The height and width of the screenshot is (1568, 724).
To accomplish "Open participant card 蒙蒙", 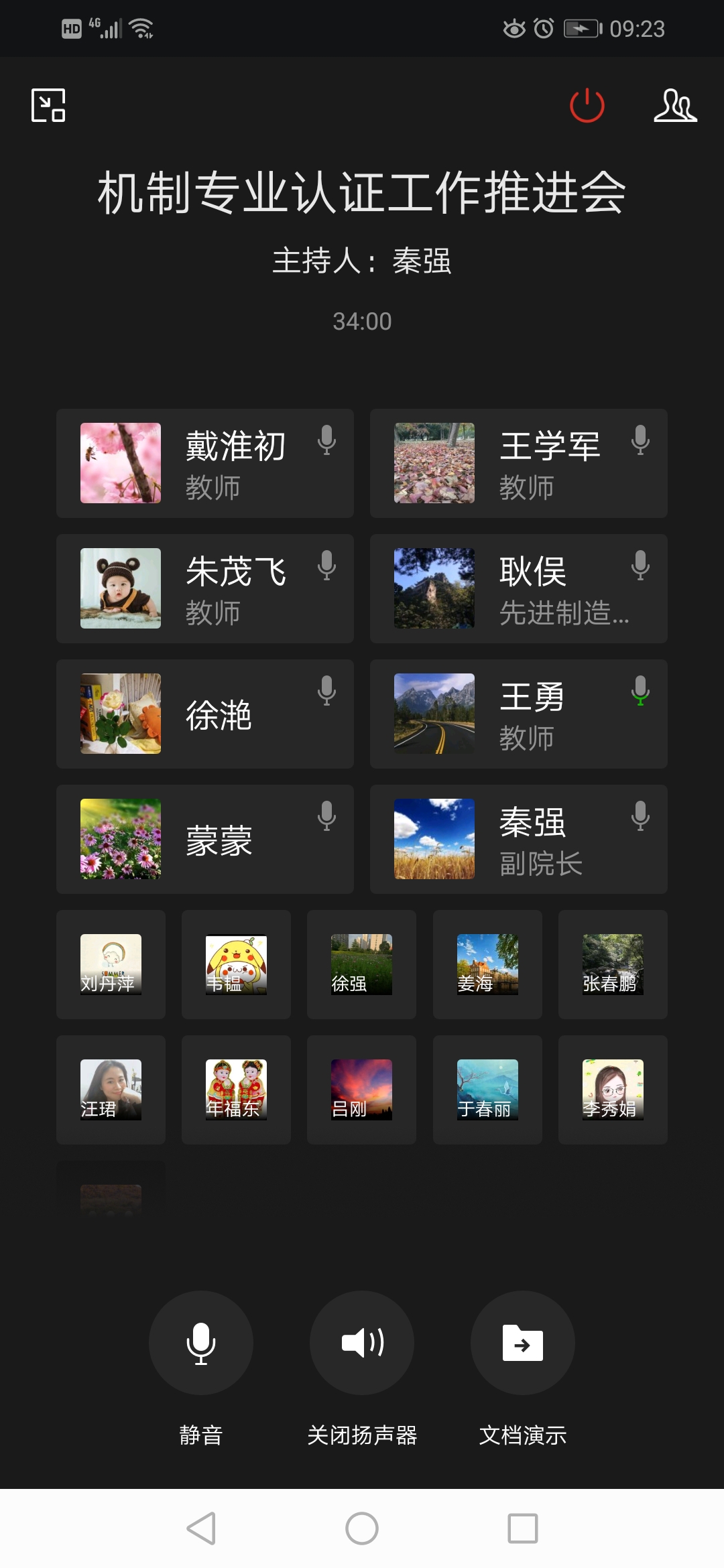I will pos(204,839).
